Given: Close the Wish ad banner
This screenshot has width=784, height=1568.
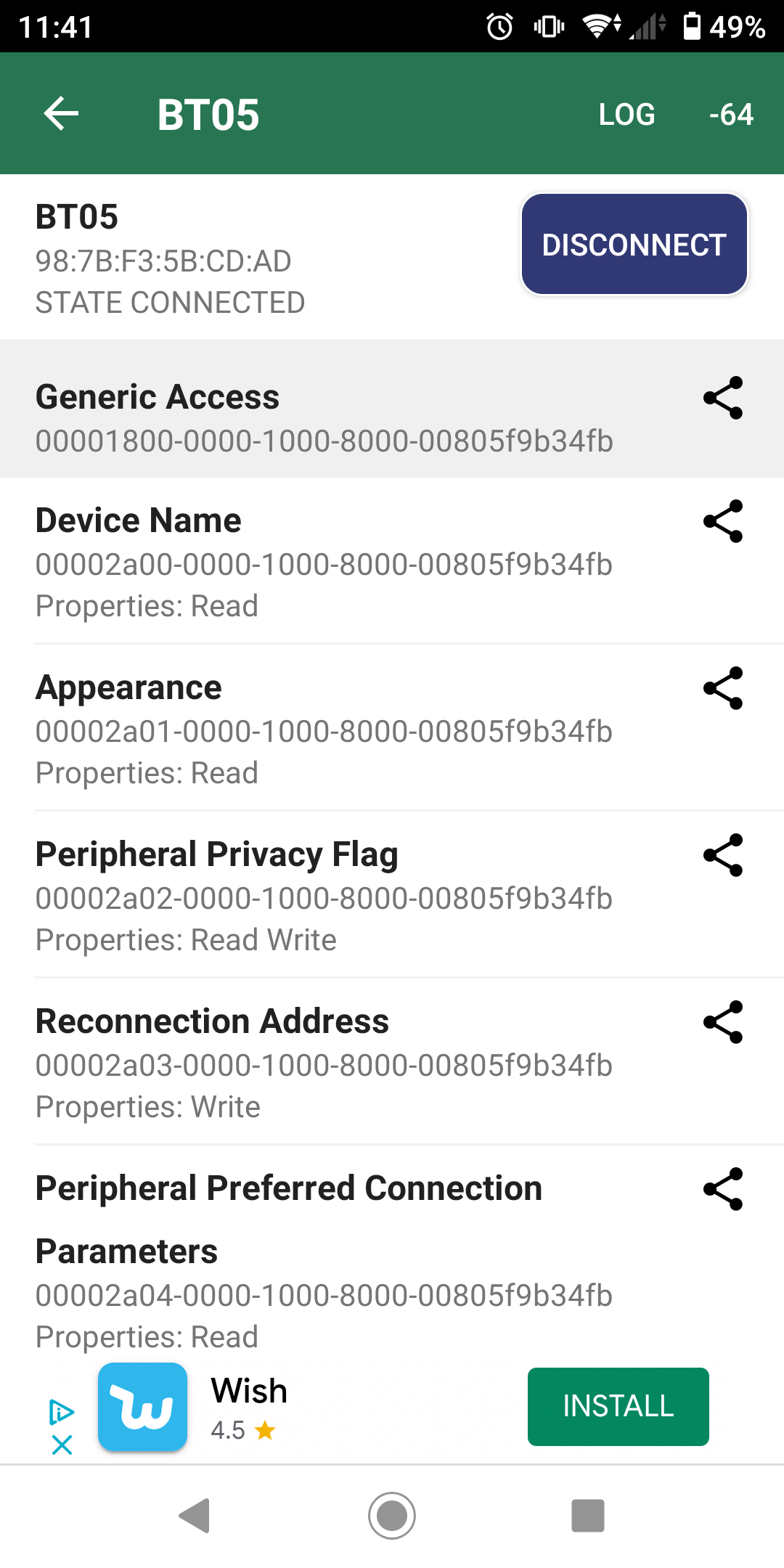Looking at the screenshot, I should click(x=62, y=1445).
